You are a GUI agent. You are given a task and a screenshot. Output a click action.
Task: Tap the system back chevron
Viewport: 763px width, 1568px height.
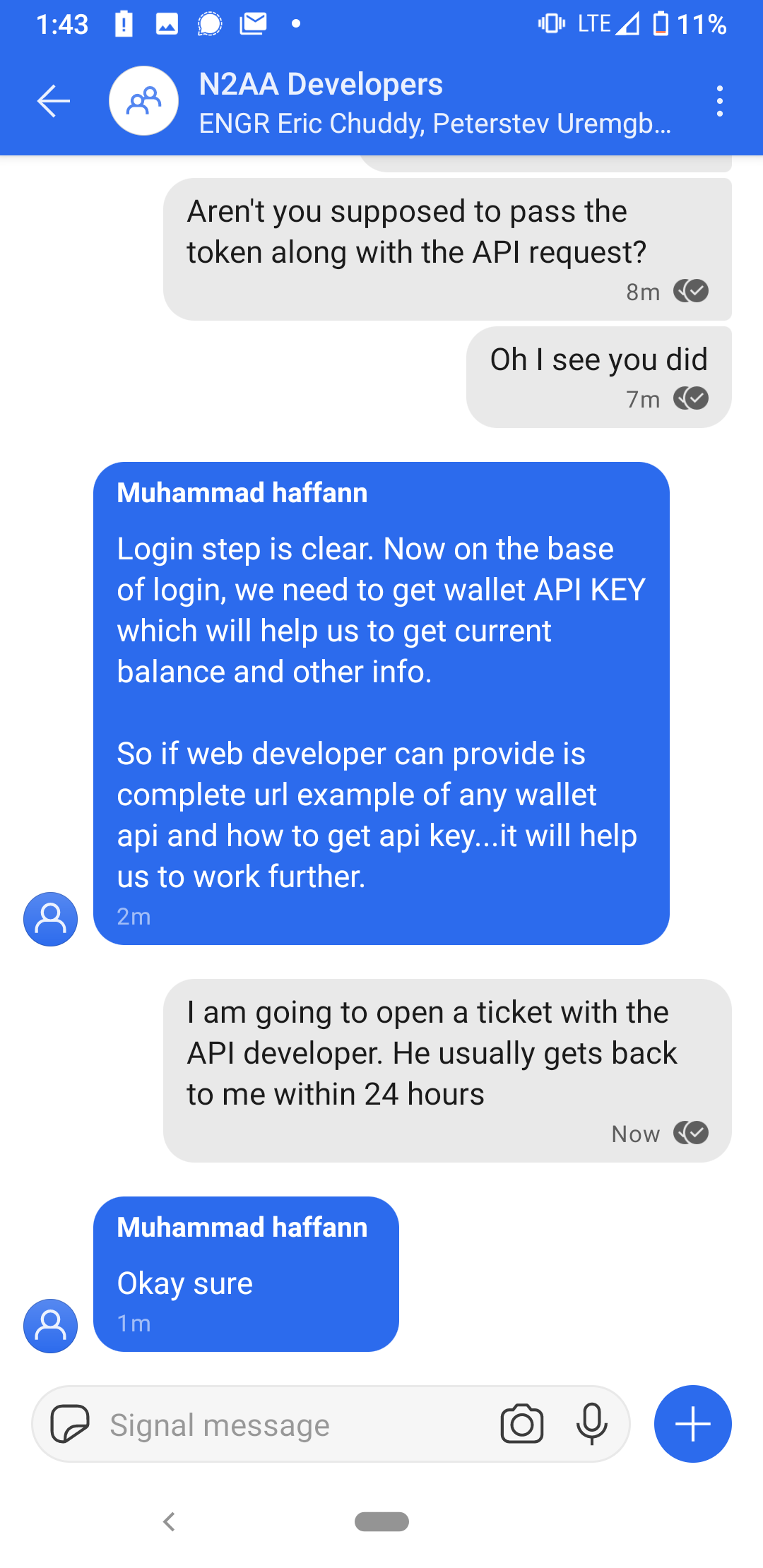tap(169, 1521)
